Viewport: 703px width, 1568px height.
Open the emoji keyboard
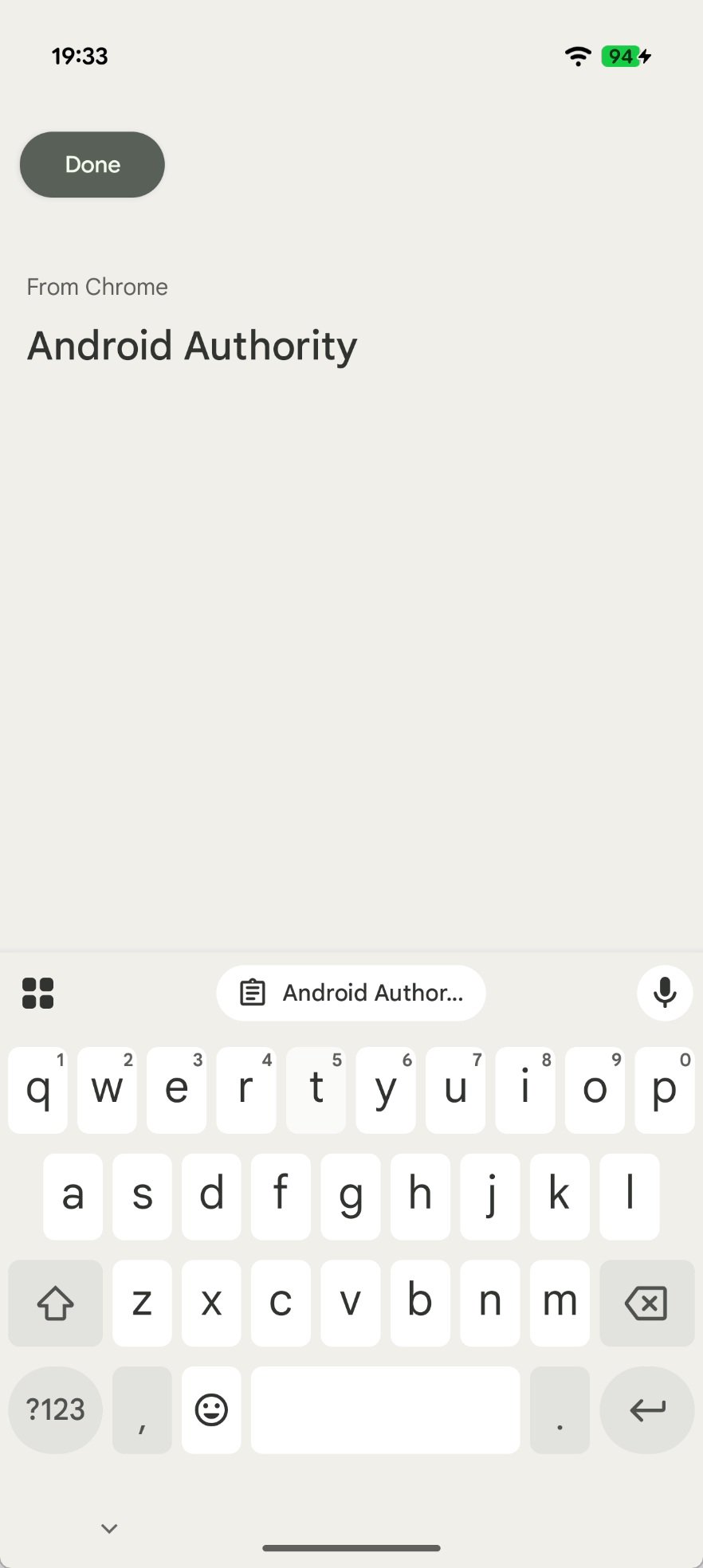[211, 1410]
